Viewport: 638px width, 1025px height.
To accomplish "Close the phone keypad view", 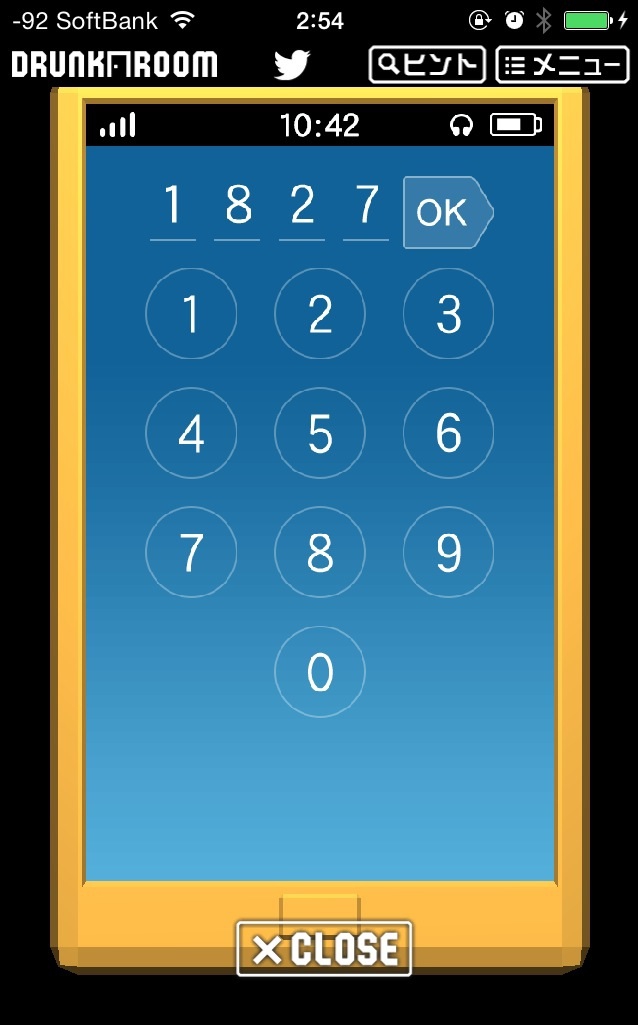I will 324,948.
